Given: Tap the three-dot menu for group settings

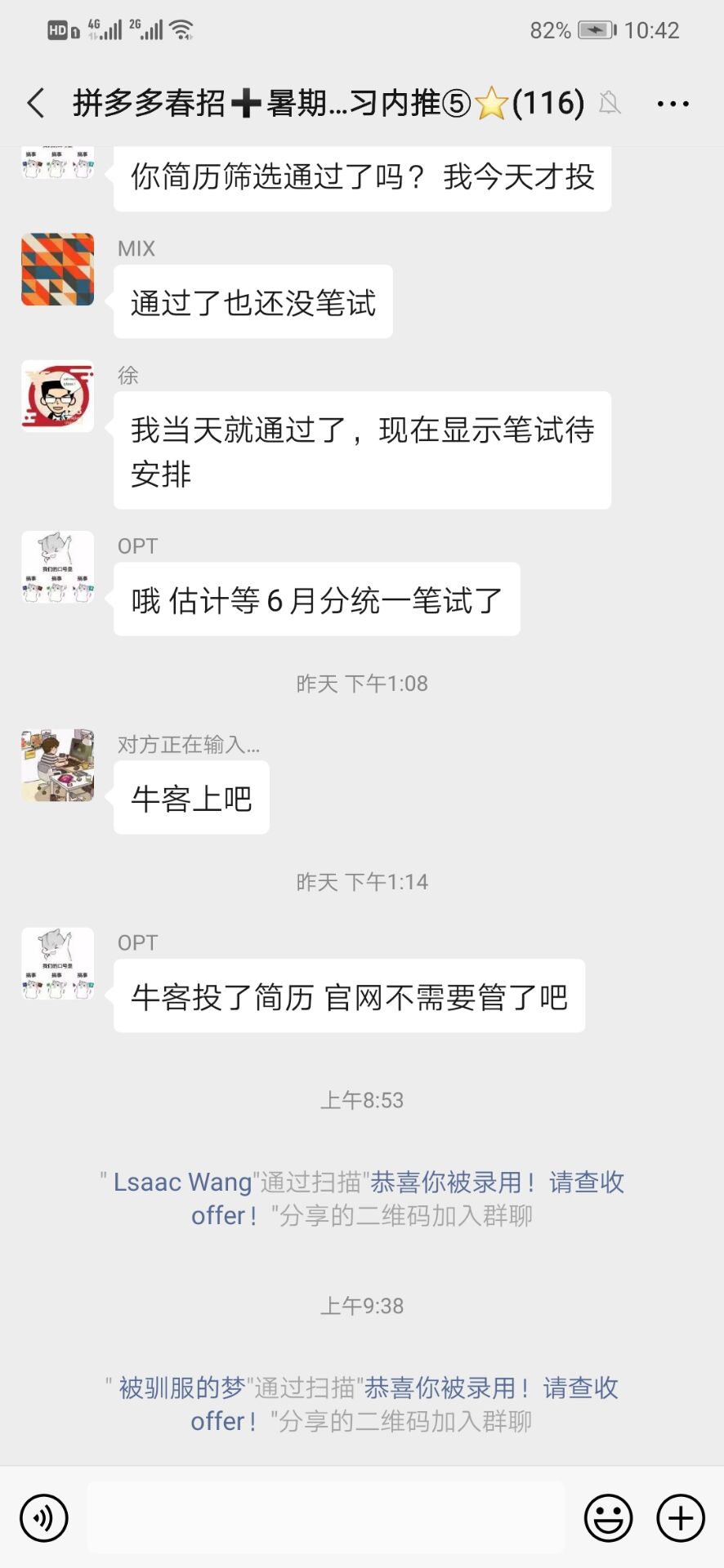Looking at the screenshot, I should pos(672,103).
